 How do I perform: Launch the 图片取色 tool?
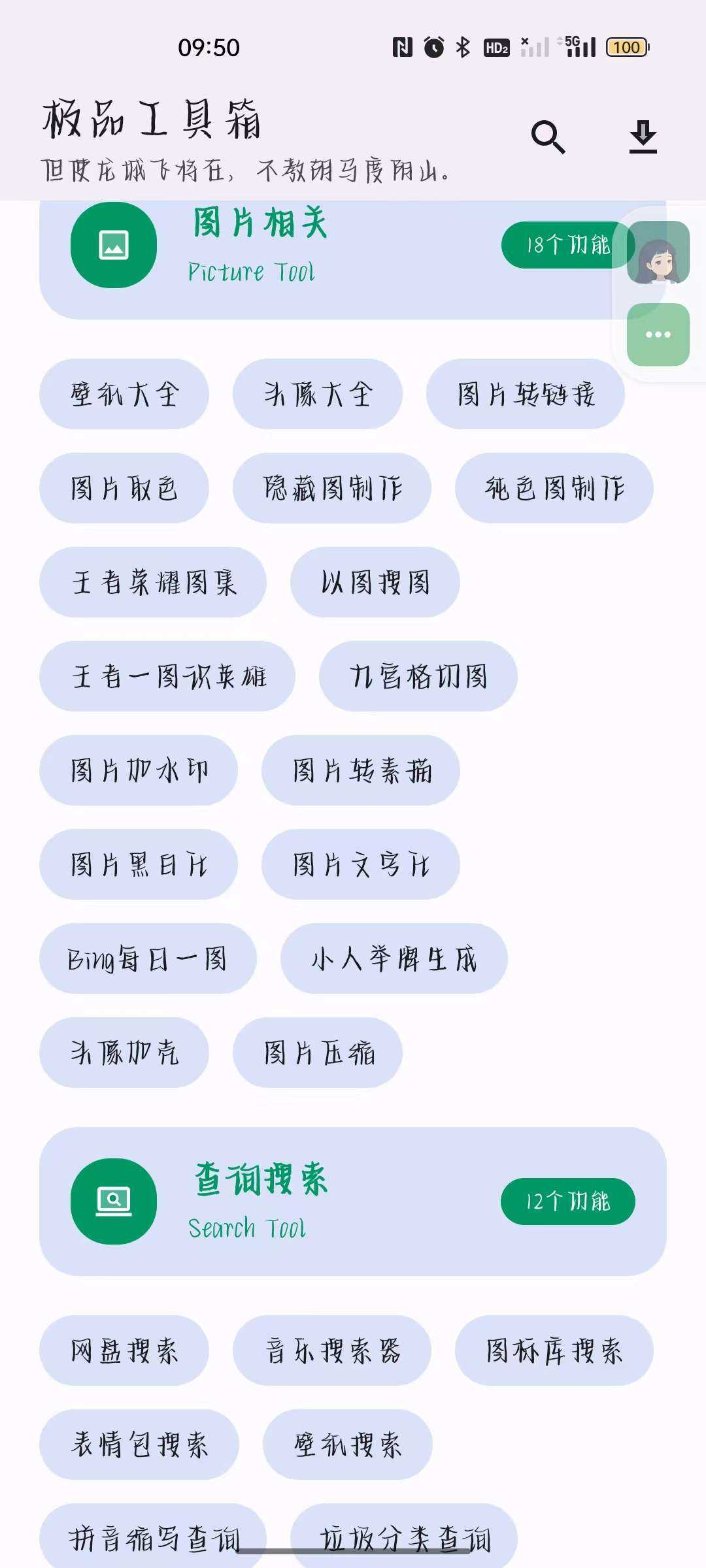tap(124, 488)
